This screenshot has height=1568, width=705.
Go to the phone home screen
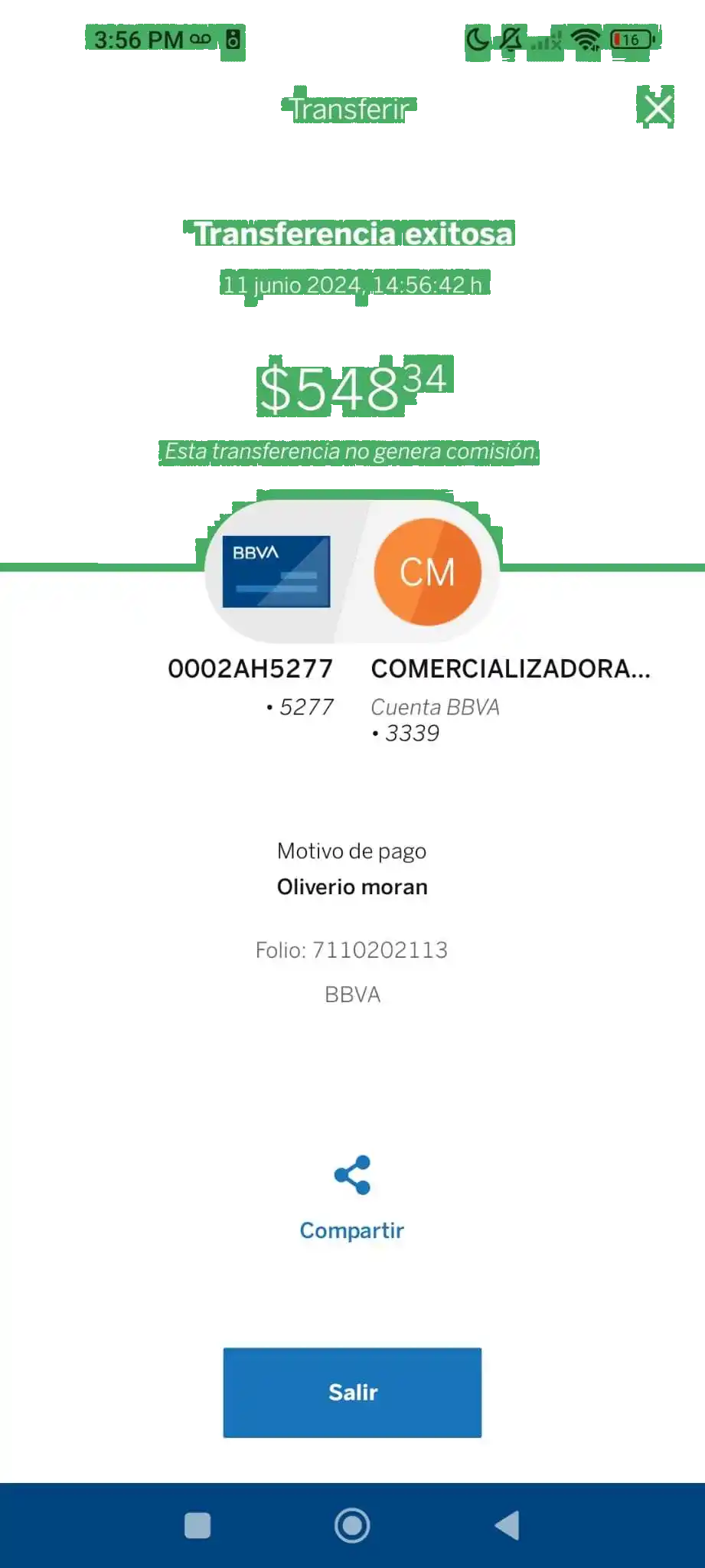[x=352, y=1525]
